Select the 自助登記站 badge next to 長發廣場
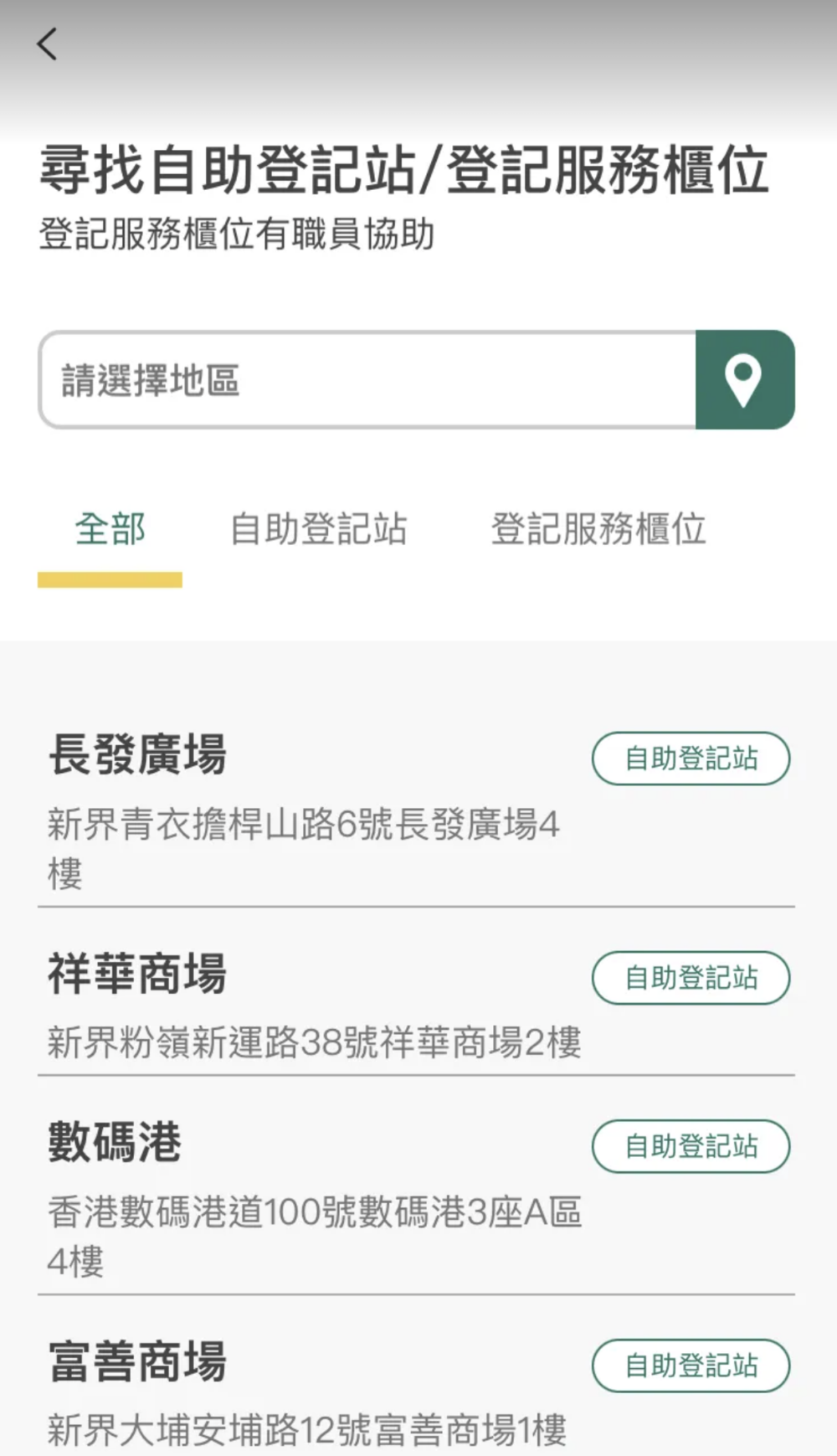Viewport: 837px width, 1456px height. 690,759
